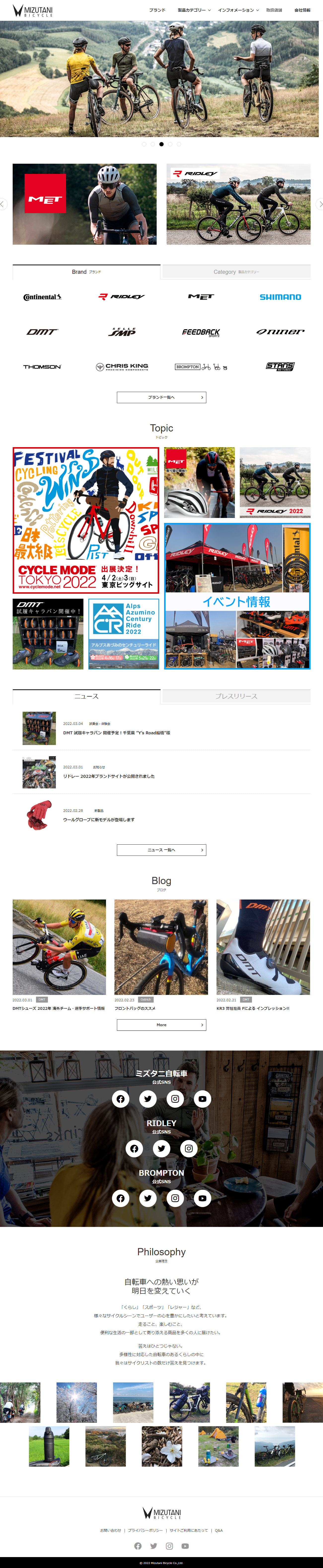Viewport: 323px width, 1568px height.
Task: Open the Ridley Instagram icon
Action: (x=189, y=1149)
